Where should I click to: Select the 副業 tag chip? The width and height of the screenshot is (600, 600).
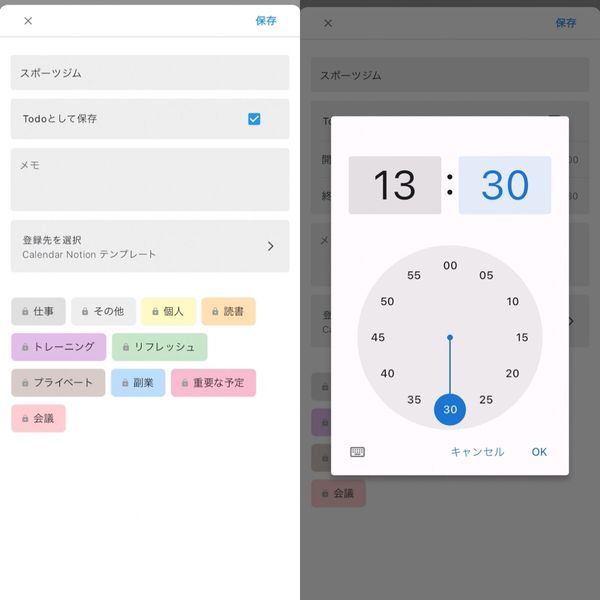coord(138,383)
